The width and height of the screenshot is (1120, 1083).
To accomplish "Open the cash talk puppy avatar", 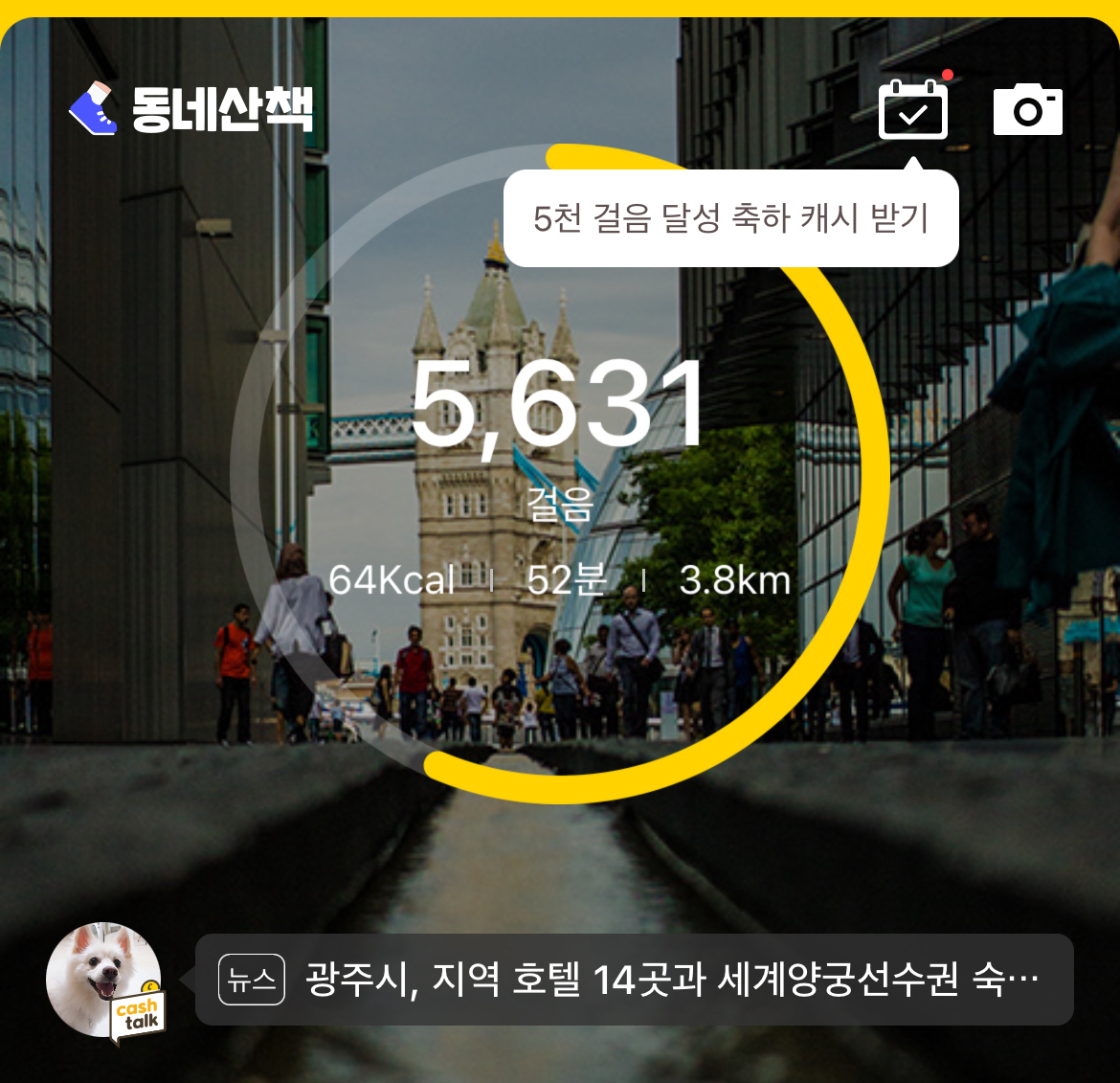I will 105,981.
